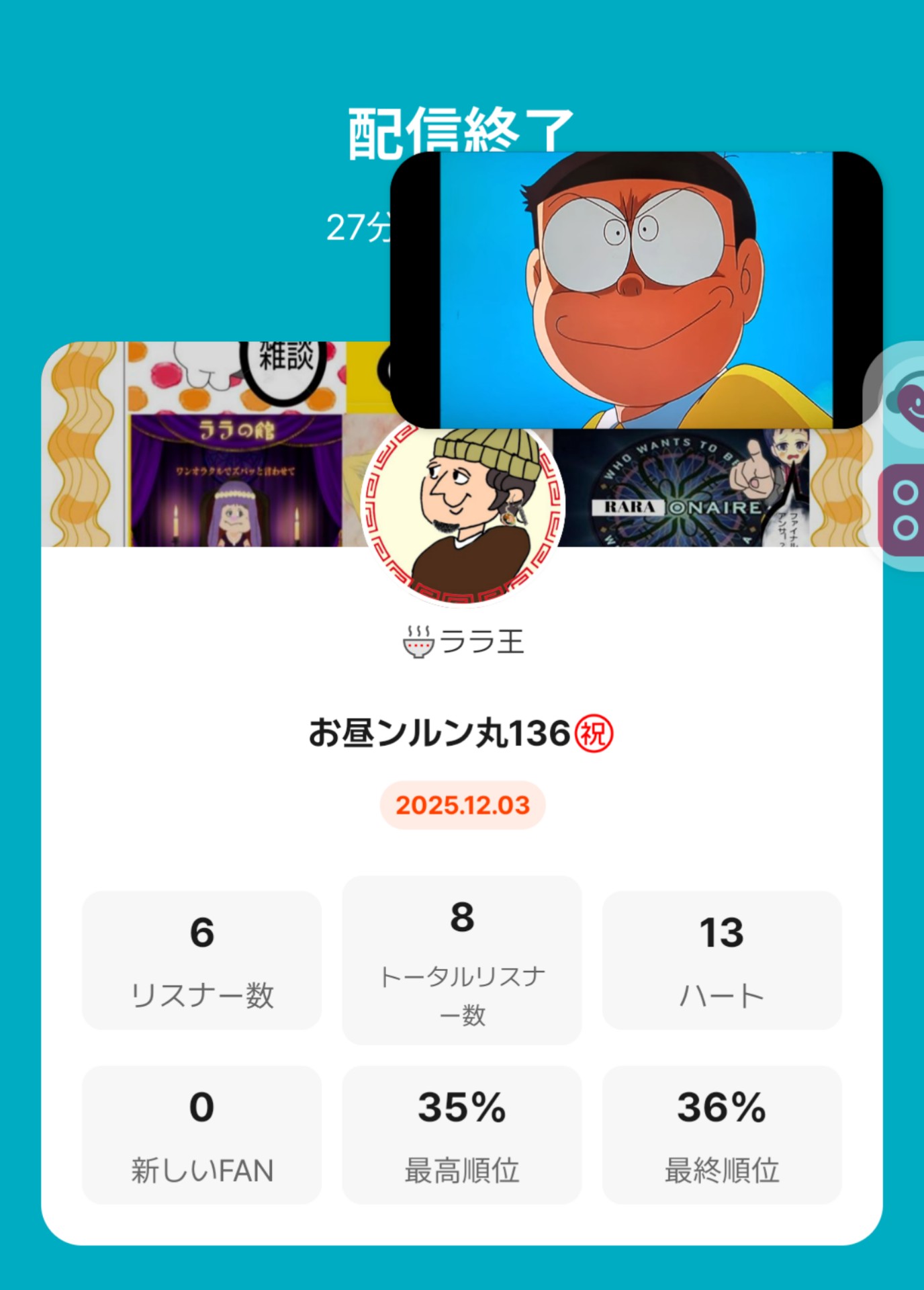924x1290 pixels.
Task: Open the トータルリスナー数 card showing 8
Action: (x=462, y=961)
